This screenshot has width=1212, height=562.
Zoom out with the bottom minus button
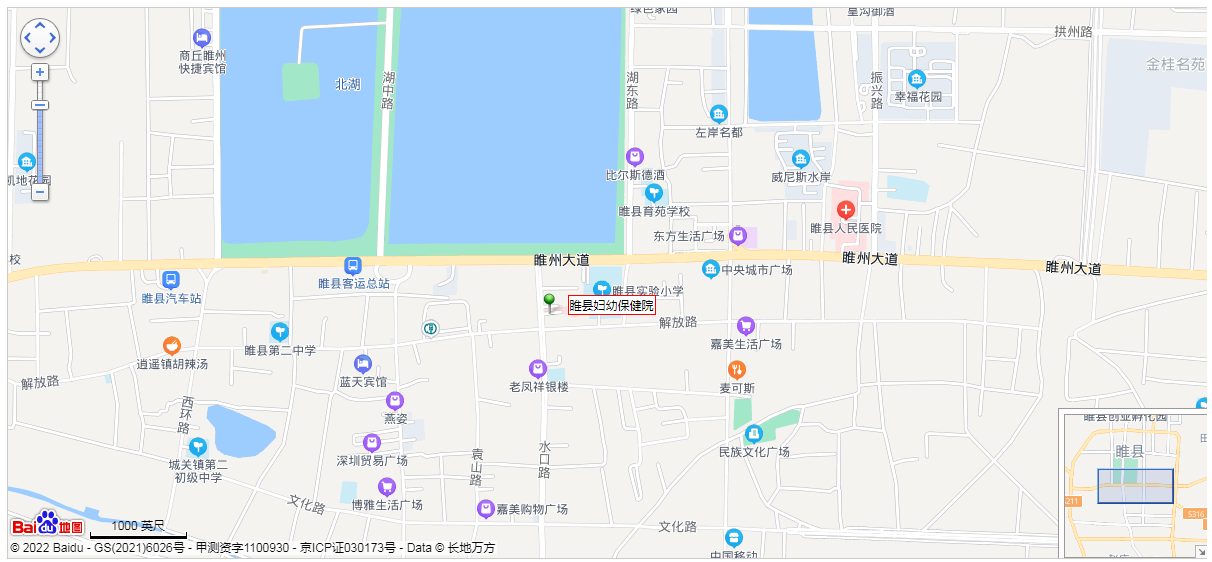[40, 192]
